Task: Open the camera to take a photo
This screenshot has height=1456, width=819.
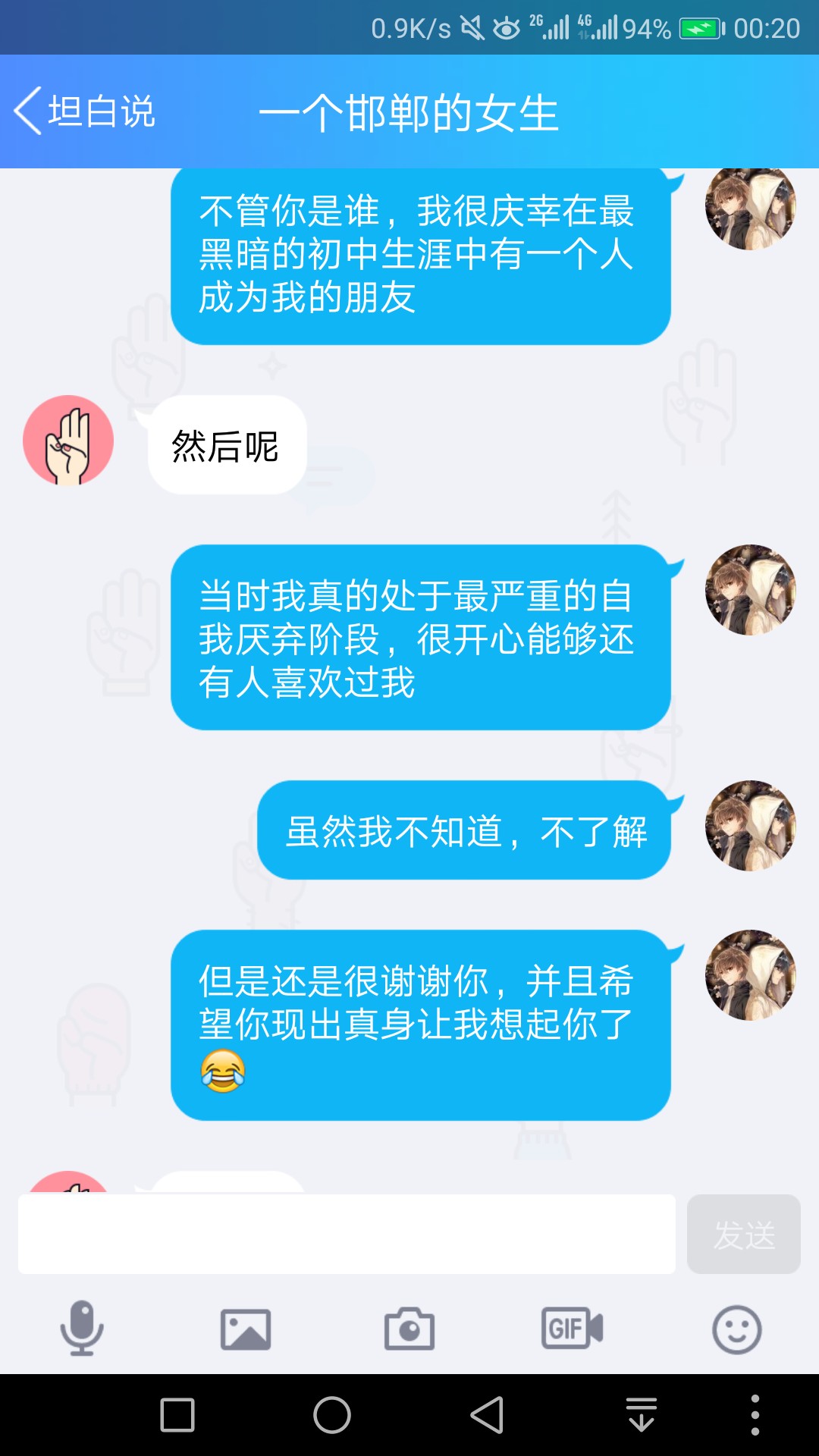Action: pyautogui.click(x=409, y=1329)
